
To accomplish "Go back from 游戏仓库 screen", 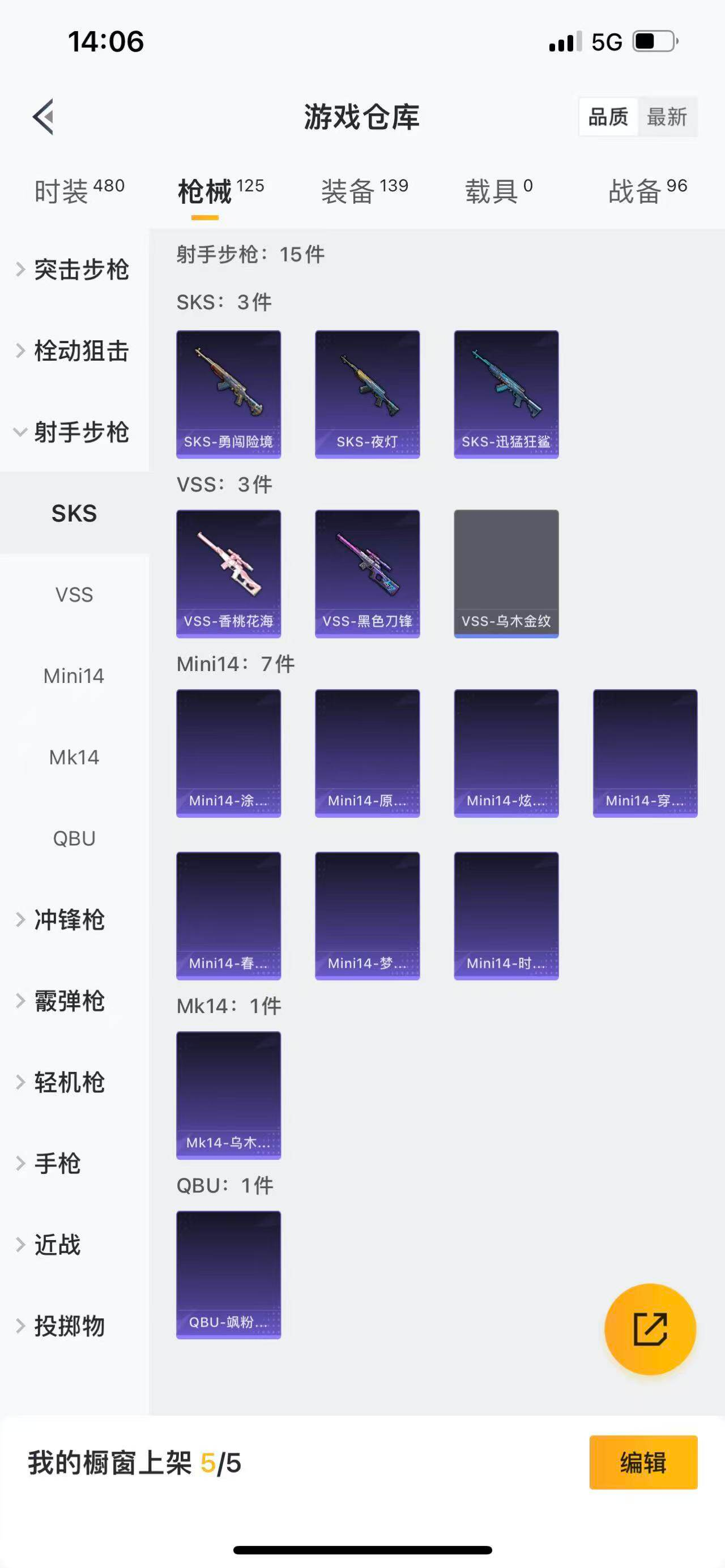I will [44, 116].
